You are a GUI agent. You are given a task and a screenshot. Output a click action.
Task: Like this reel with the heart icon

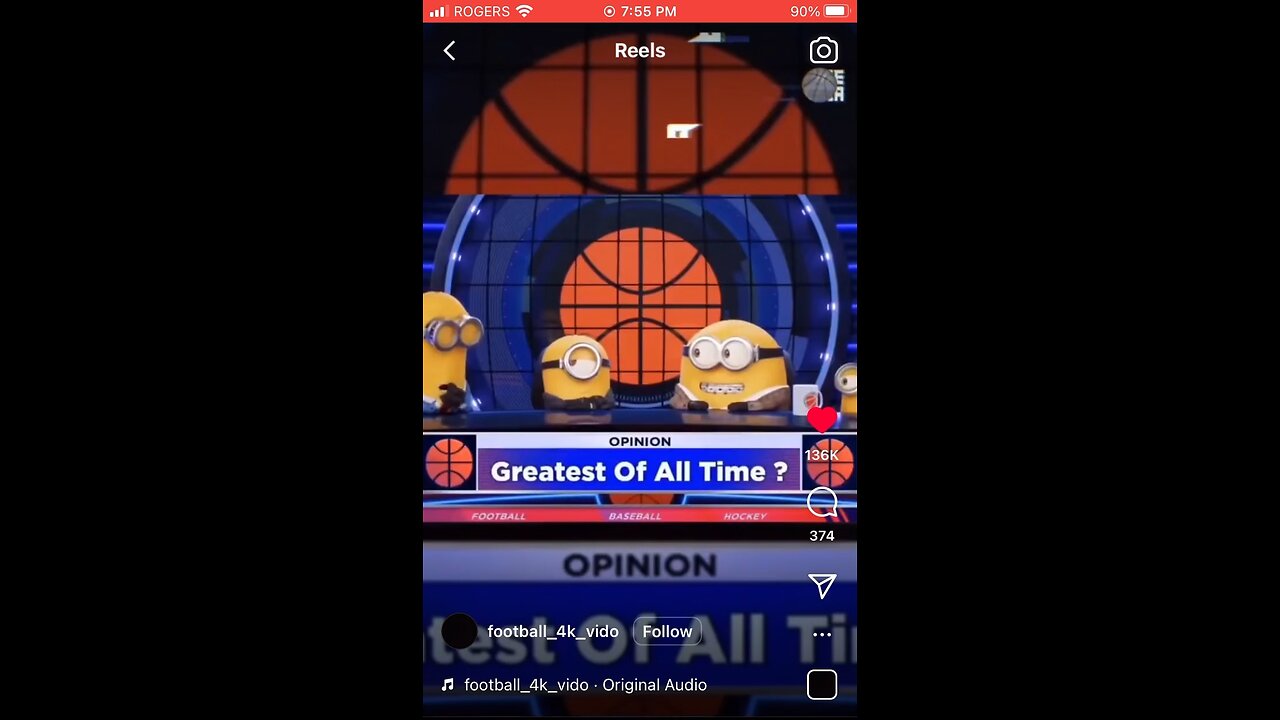tap(822, 420)
